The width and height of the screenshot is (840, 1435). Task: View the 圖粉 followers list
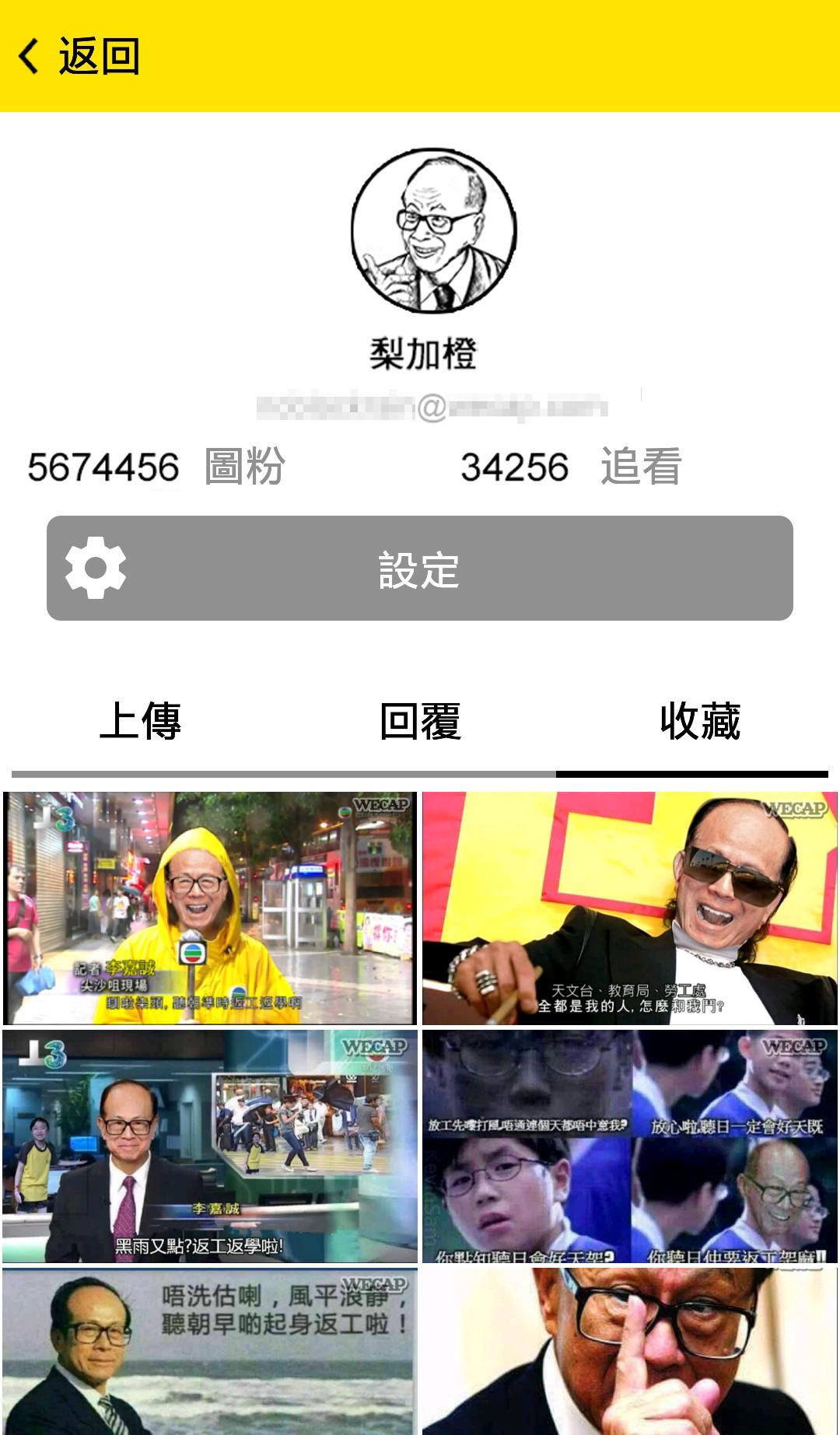[156, 467]
